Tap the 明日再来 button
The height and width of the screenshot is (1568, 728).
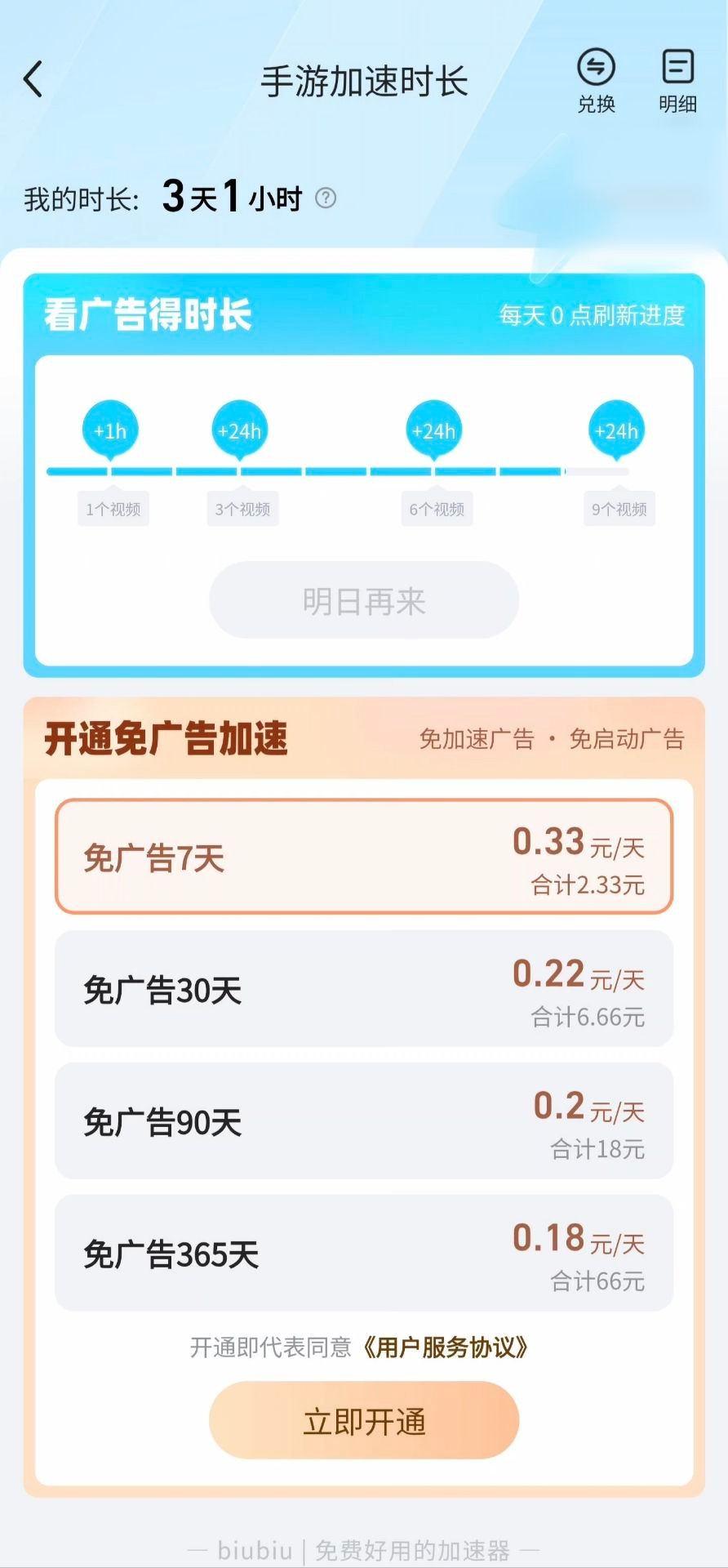364,600
